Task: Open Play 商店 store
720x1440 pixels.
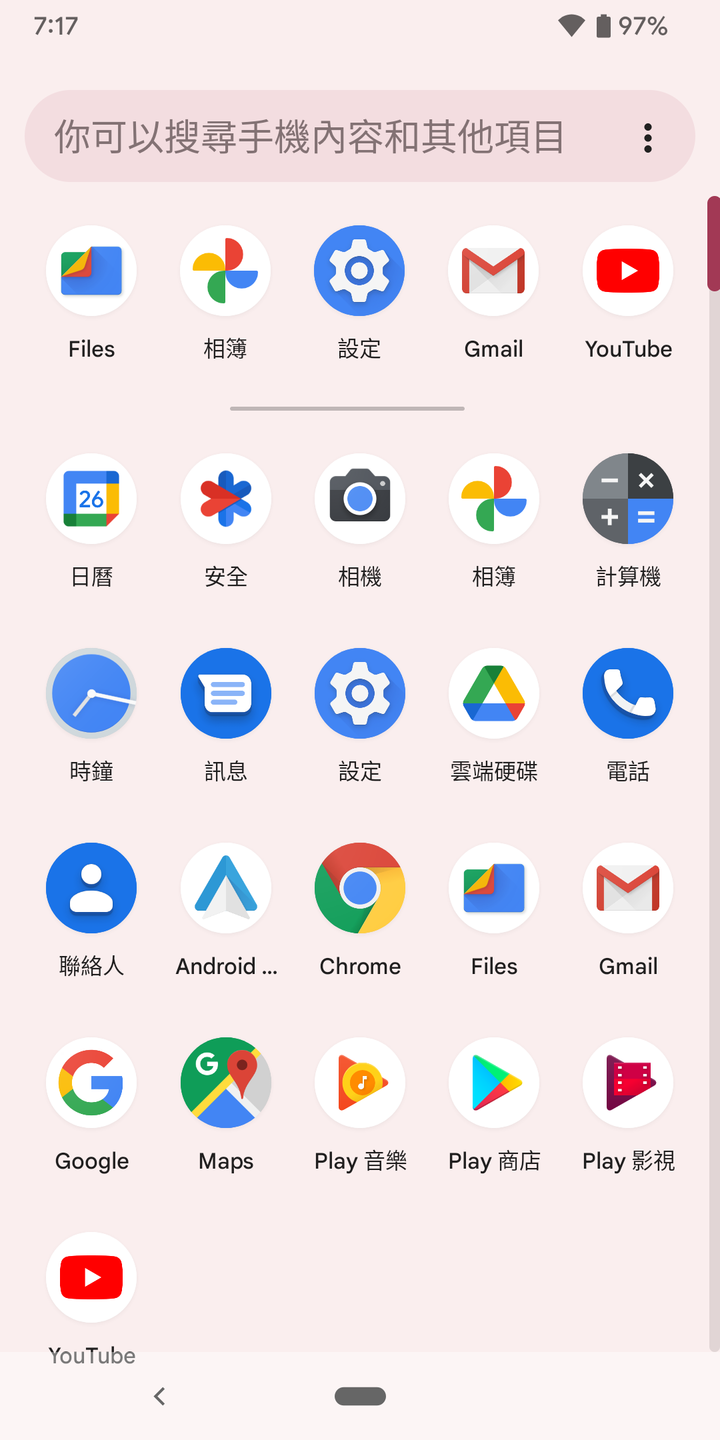Action: coord(494,1082)
